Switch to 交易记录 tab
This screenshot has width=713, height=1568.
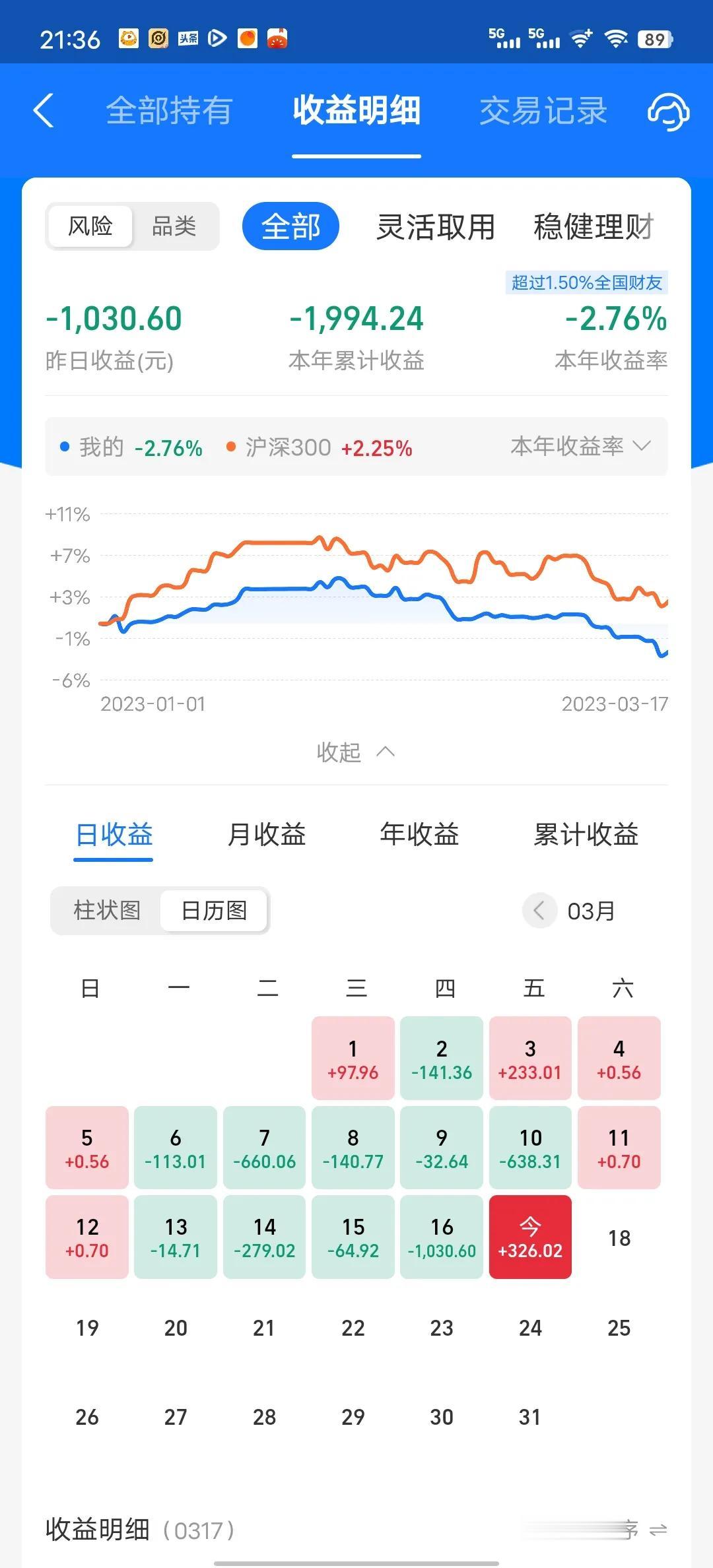(543, 110)
